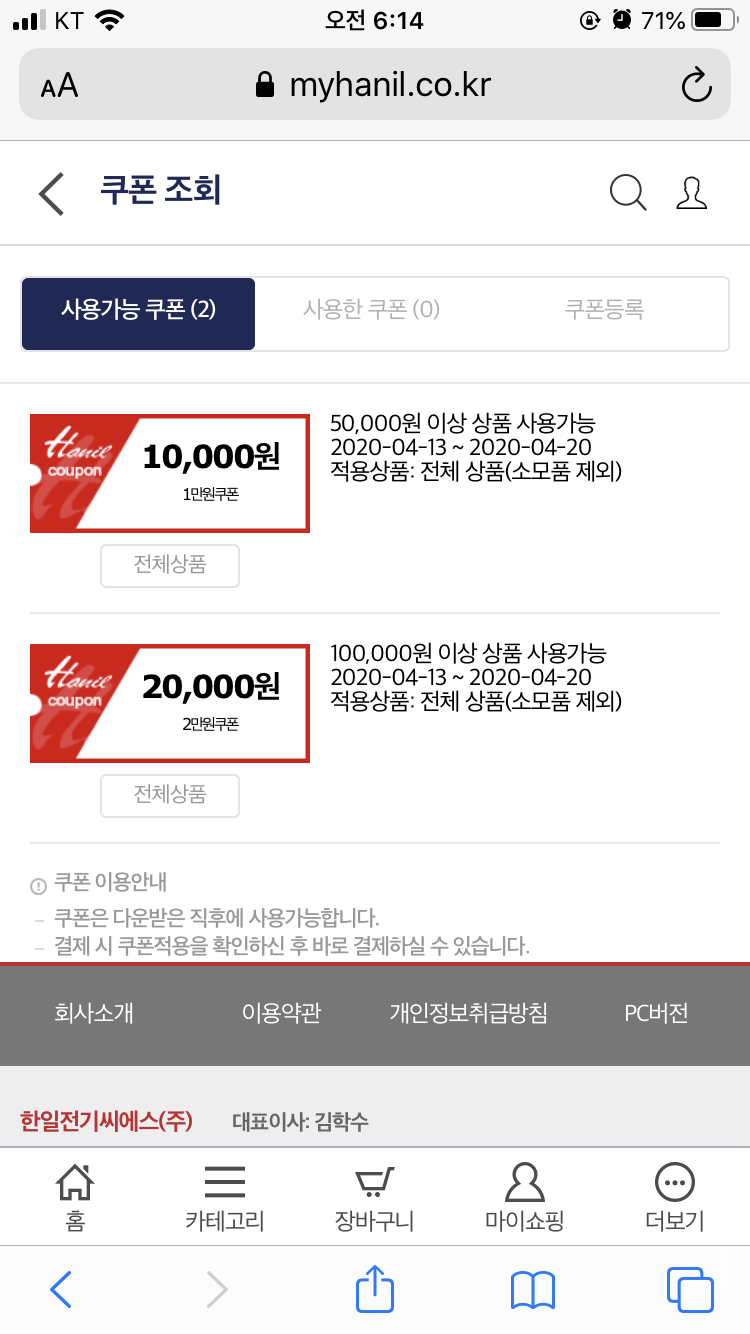This screenshot has width=750, height=1334.
Task: Switch to PC버전
Action: tap(656, 1013)
